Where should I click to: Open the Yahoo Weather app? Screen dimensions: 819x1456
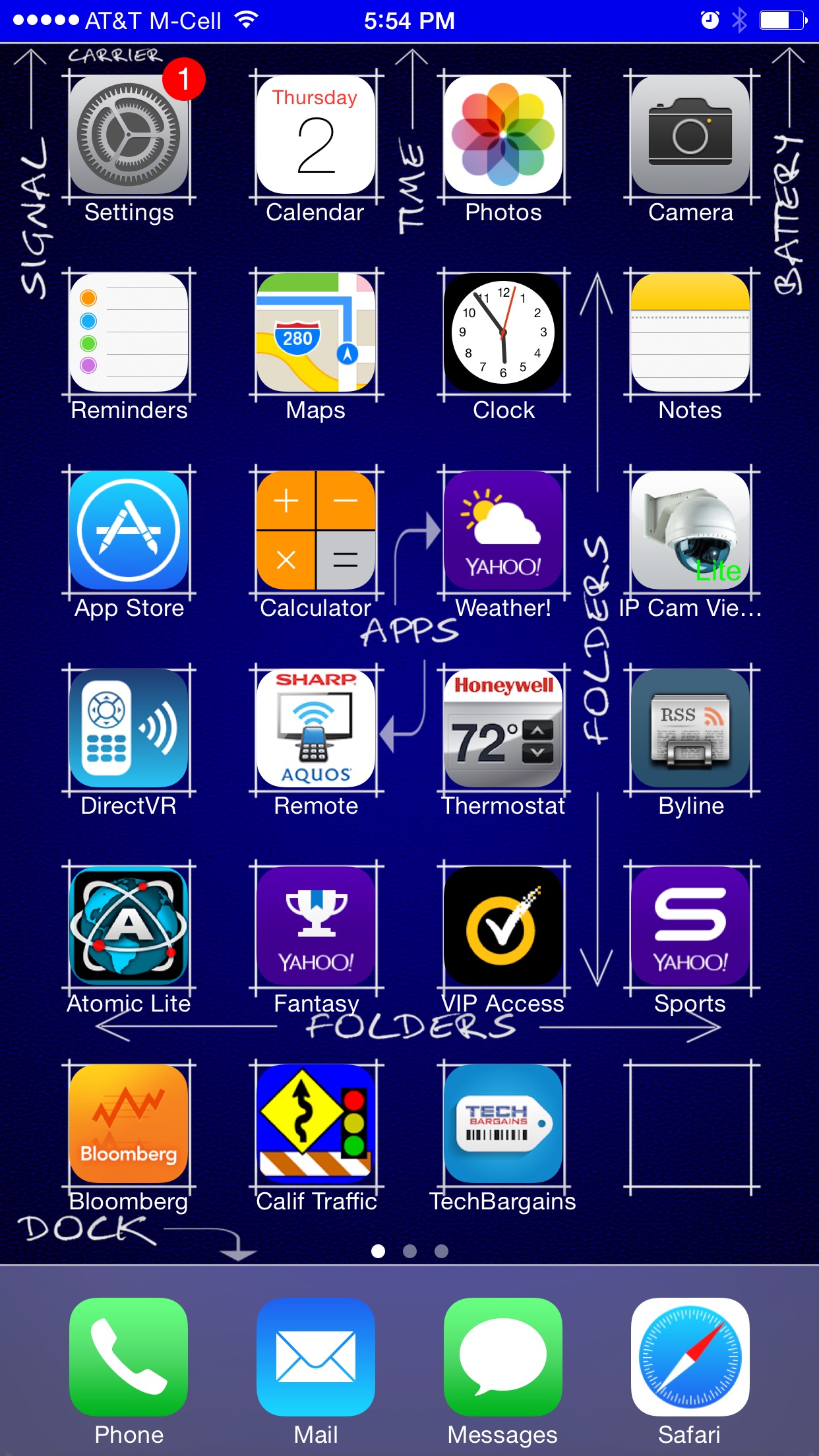(503, 530)
